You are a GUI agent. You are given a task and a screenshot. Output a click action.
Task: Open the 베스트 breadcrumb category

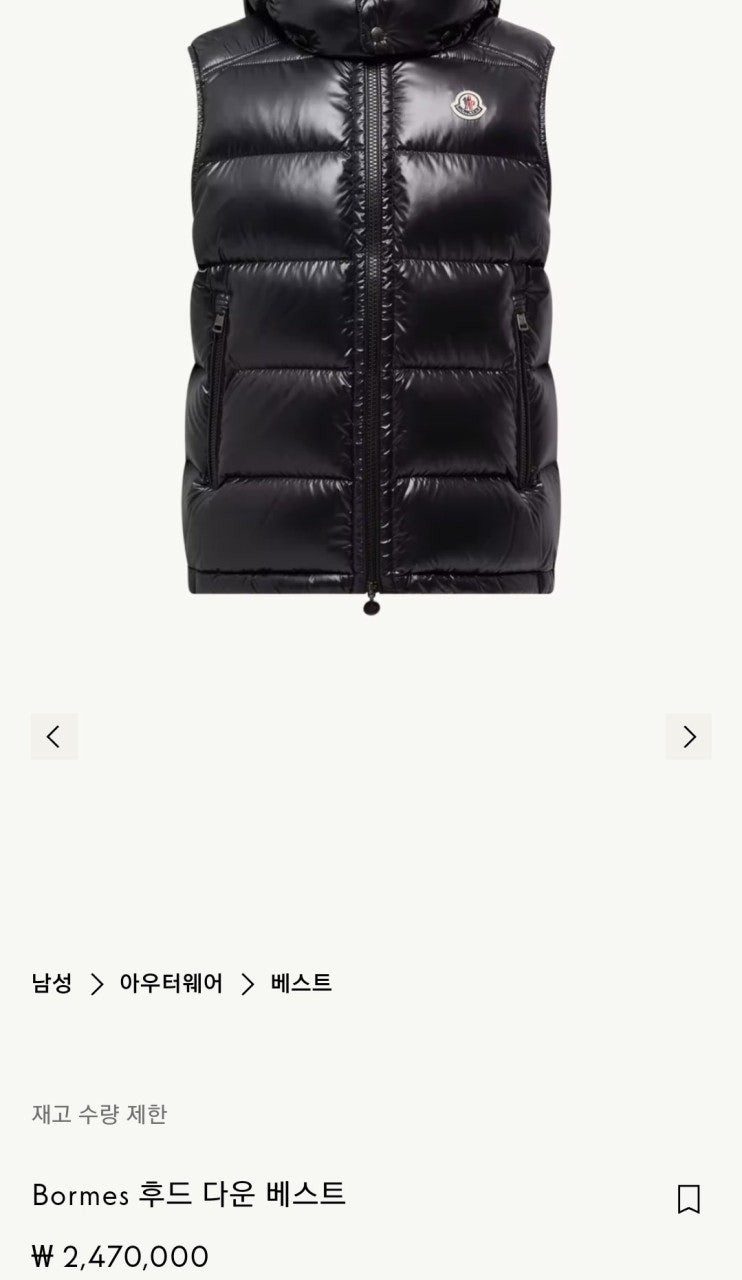pyautogui.click(x=301, y=984)
